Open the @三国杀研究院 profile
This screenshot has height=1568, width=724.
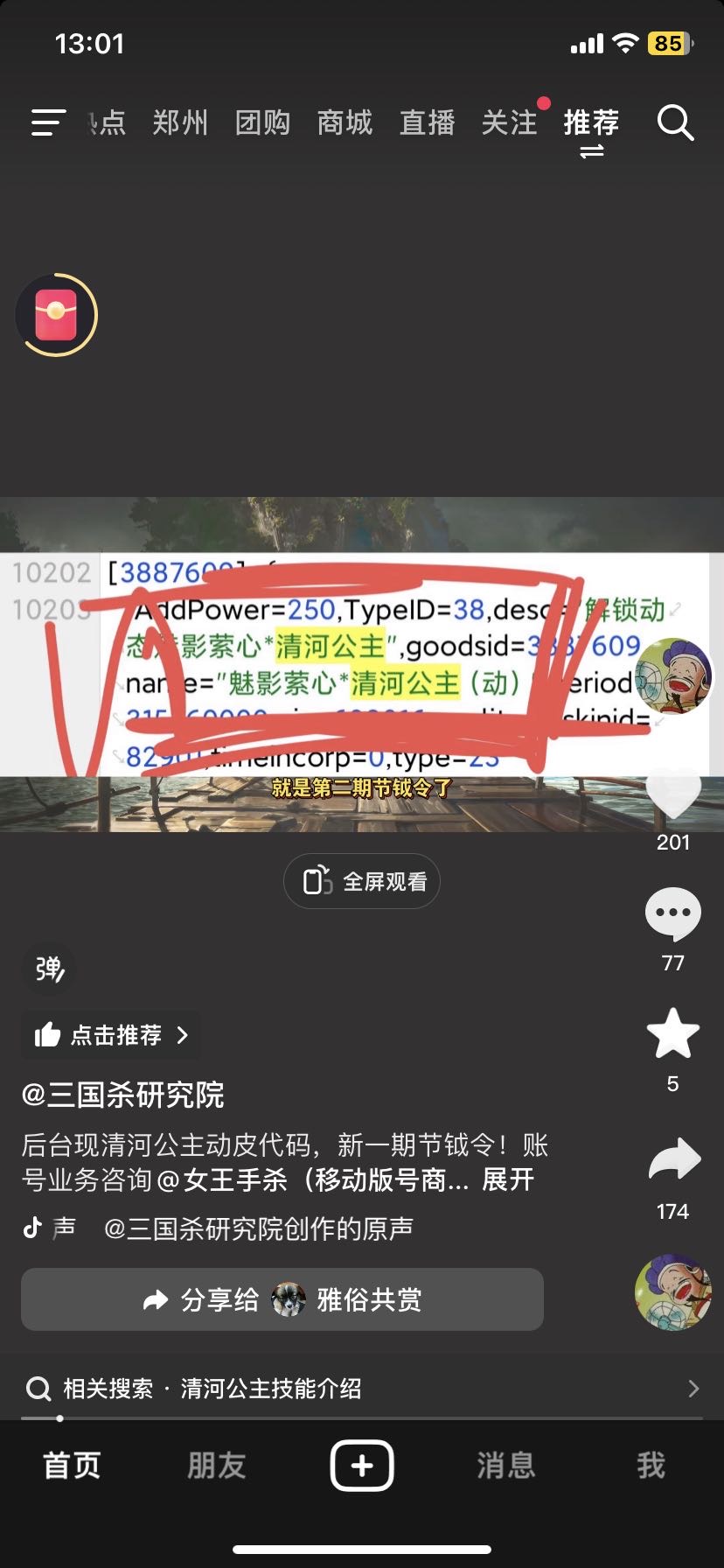(x=123, y=1095)
